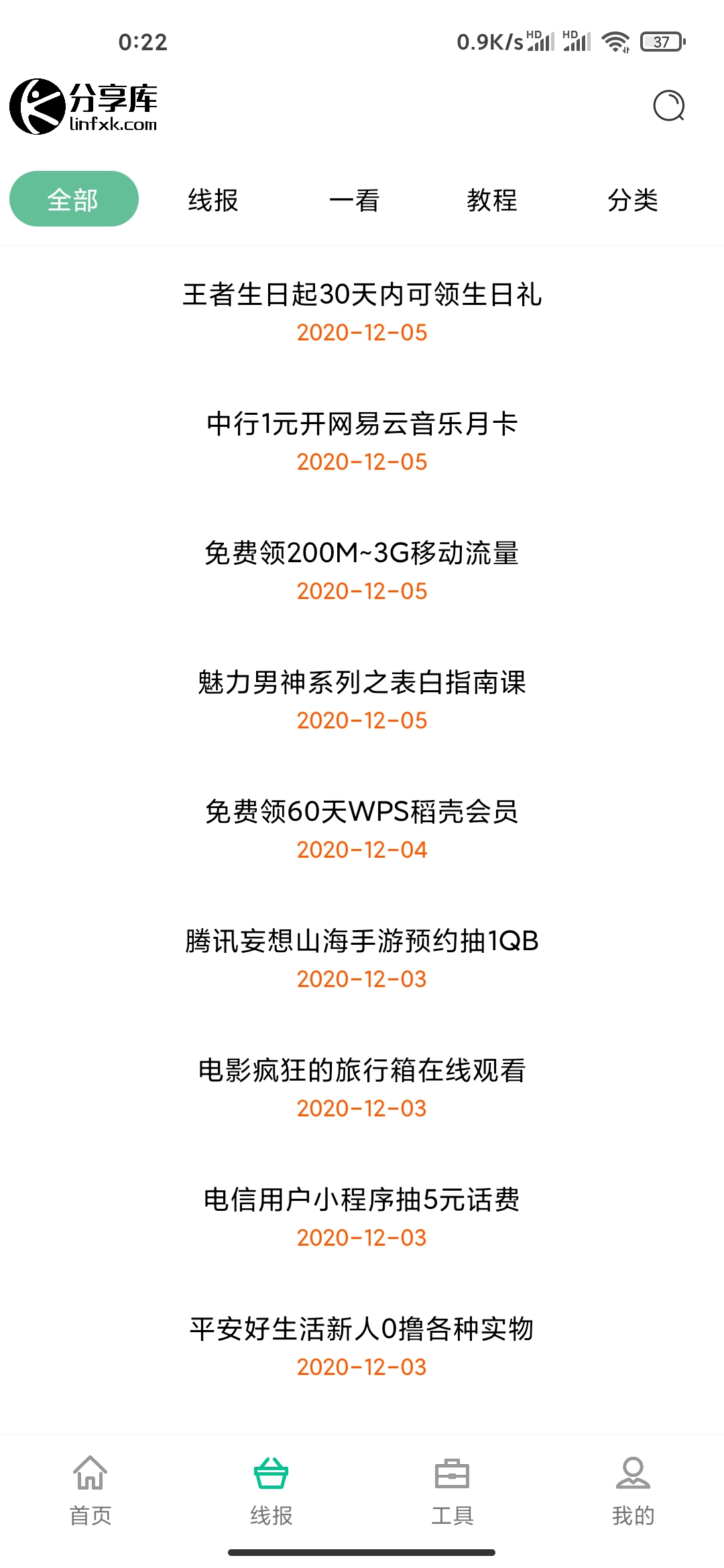Switch to the 一看 tab
The height and width of the screenshot is (1568, 724).
355,200
